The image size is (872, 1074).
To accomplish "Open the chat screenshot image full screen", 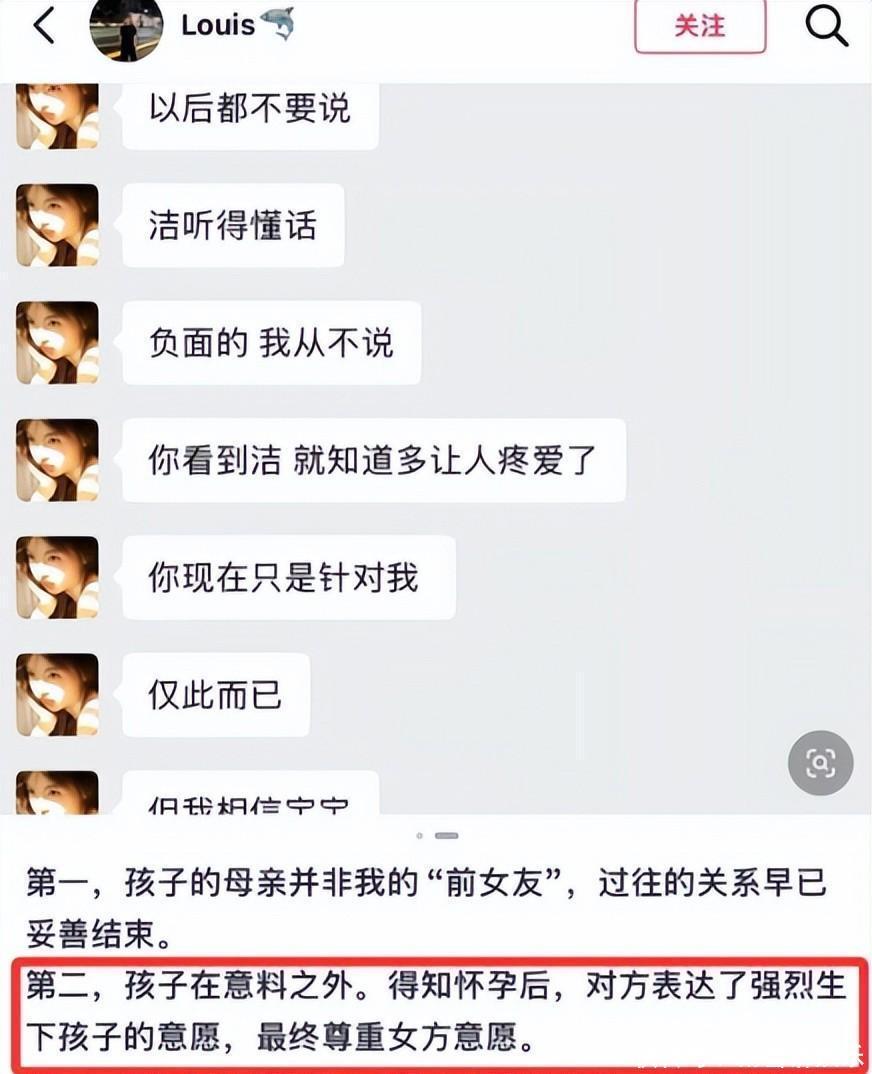I will (436, 449).
